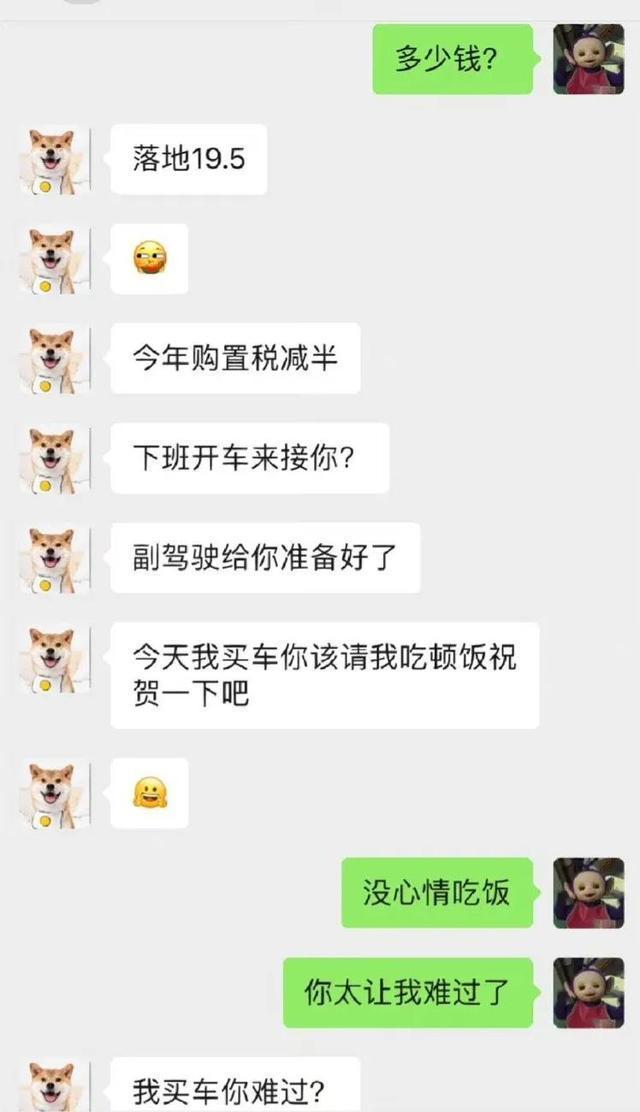Tap the avatar next to "你太让我难过了"

pos(588,993)
